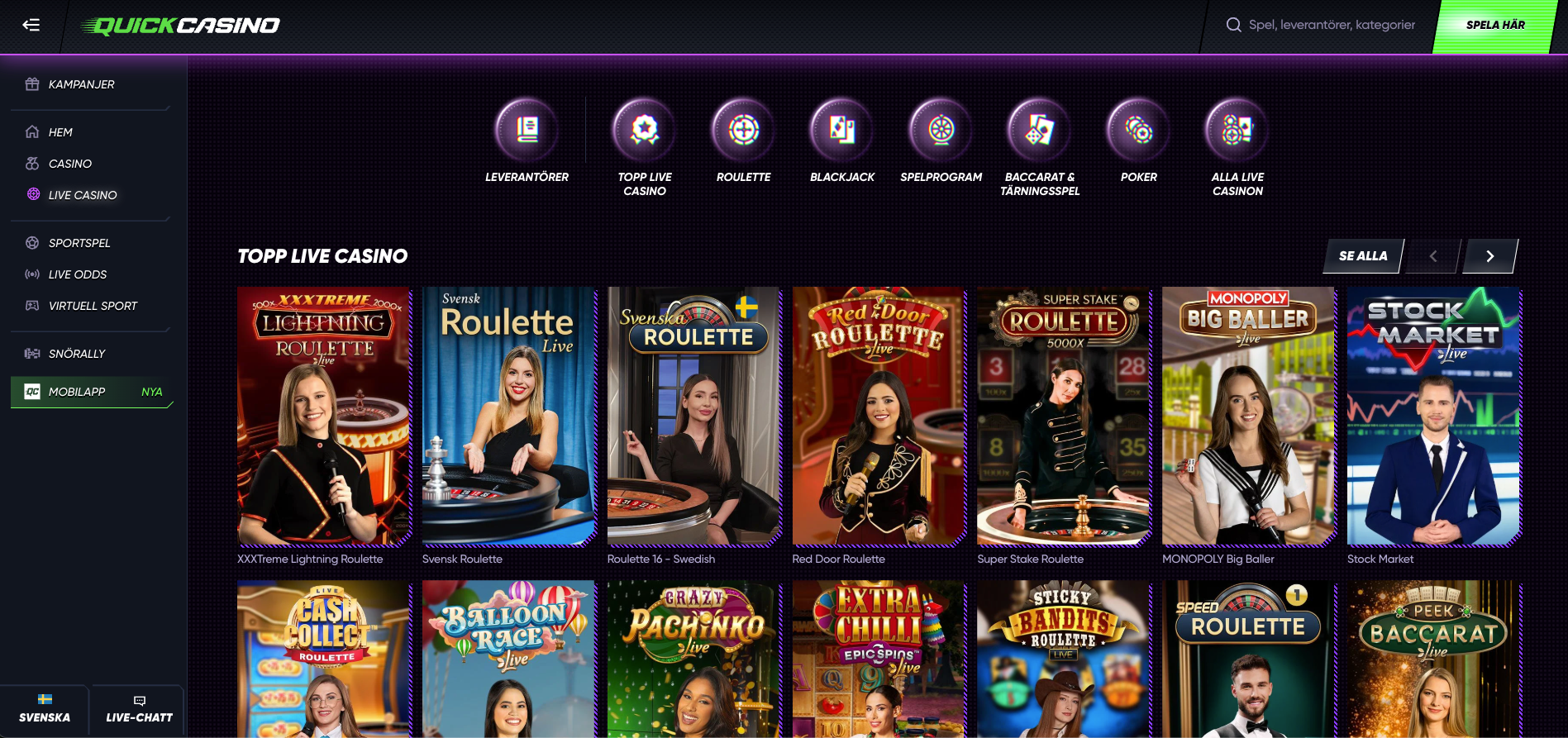This screenshot has width=1568, height=738.
Task: Select Live Odds menu item
Action: click(77, 274)
